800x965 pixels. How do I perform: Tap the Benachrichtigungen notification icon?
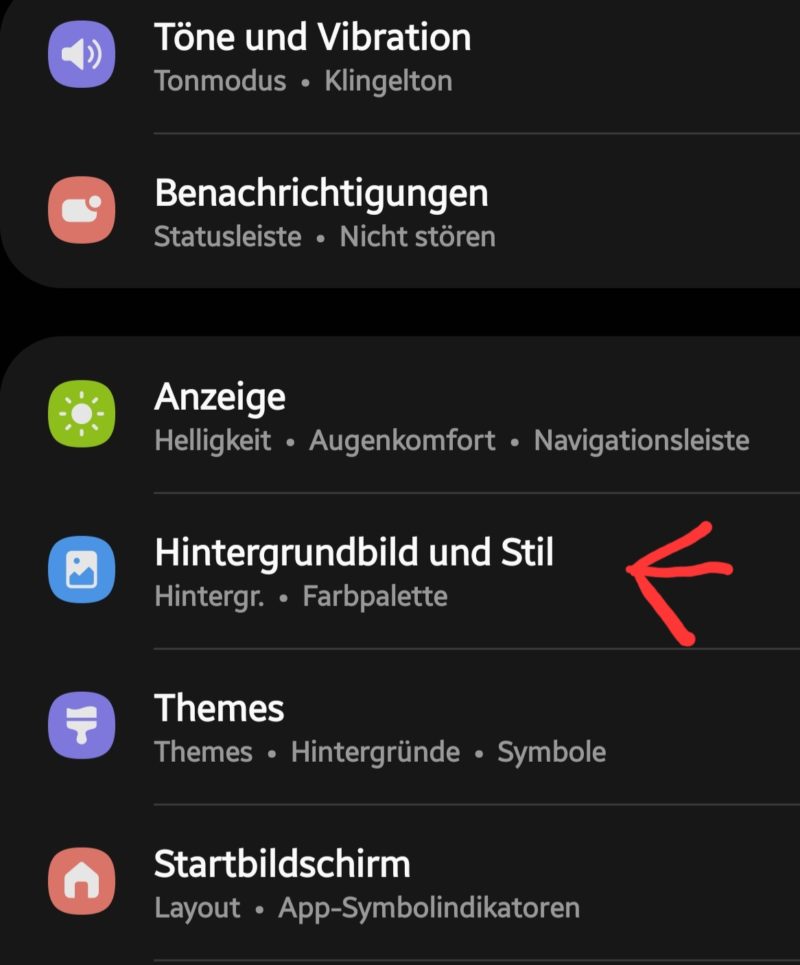pyautogui.click(x=80, y=211)
